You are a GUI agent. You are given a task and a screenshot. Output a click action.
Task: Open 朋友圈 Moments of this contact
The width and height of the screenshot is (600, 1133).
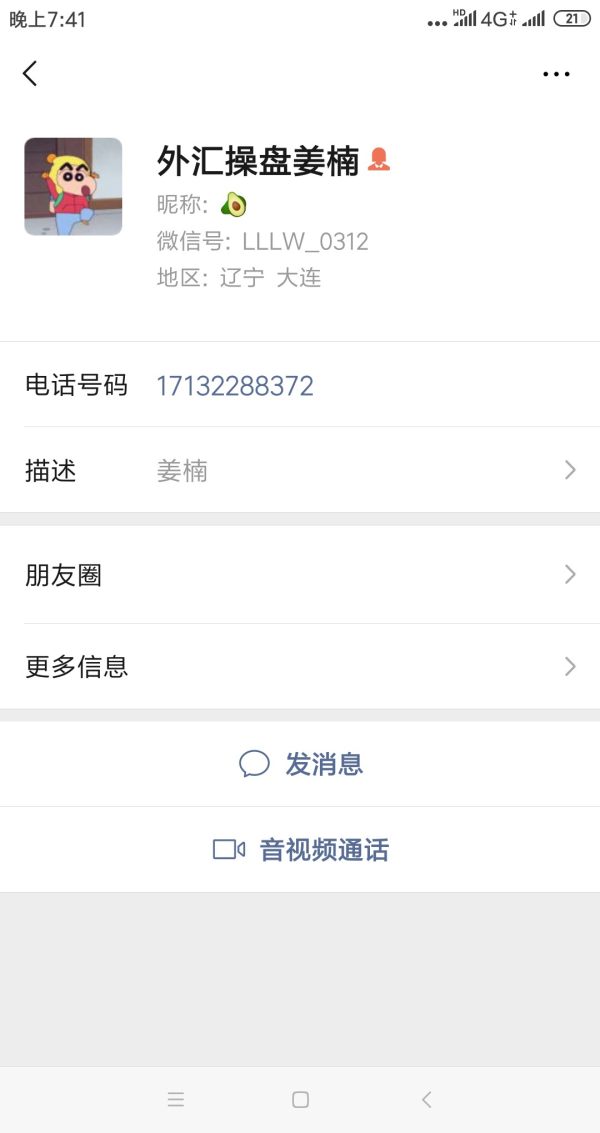[300, 575]
